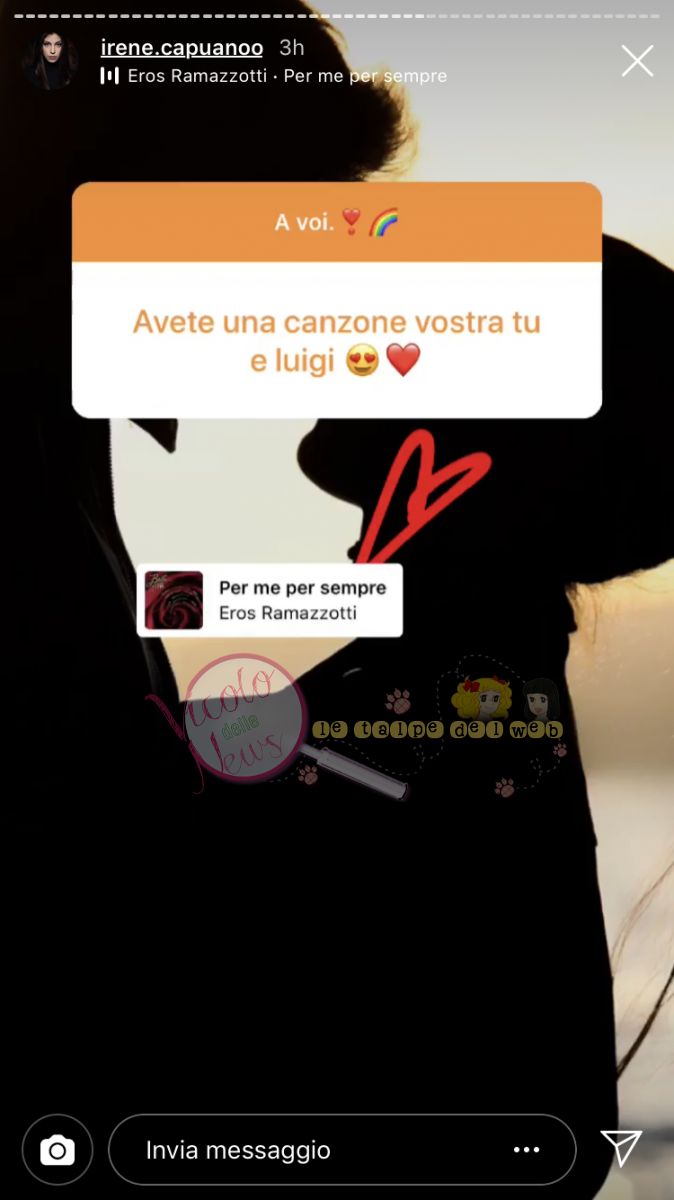Open the camera to reply
Image resolution: width=674 pixels, height=1200 pixels.
[57, 1150]
